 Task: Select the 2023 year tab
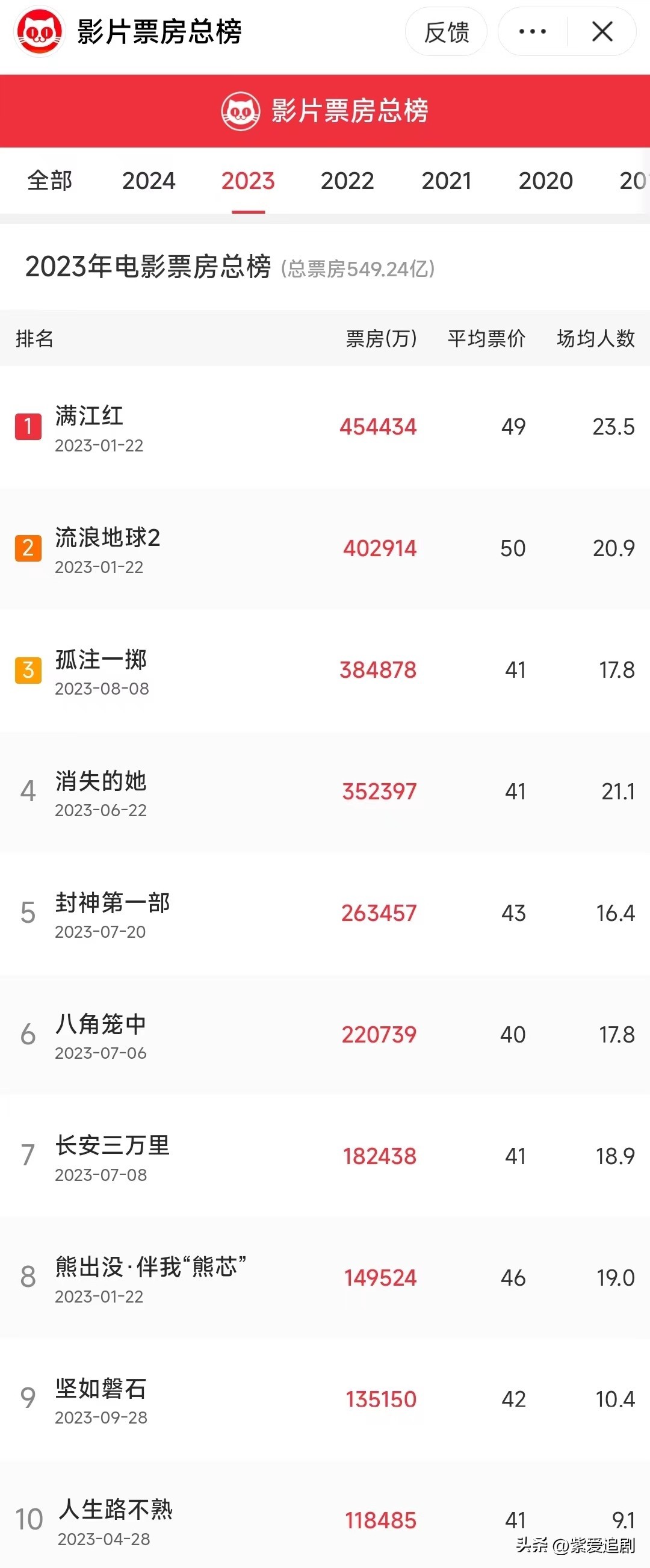tap(248, 181)
